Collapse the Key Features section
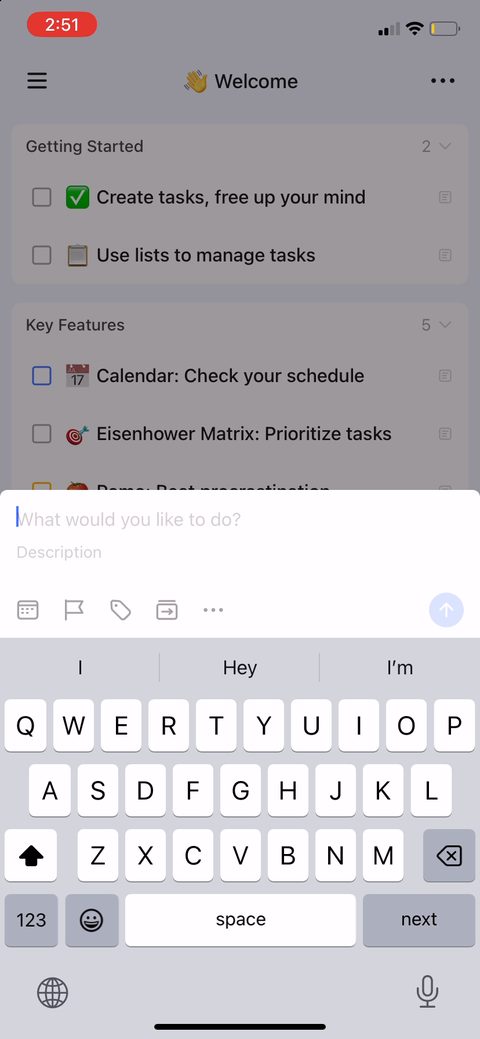Screen dimensions: 480x1039 [446, 325]
